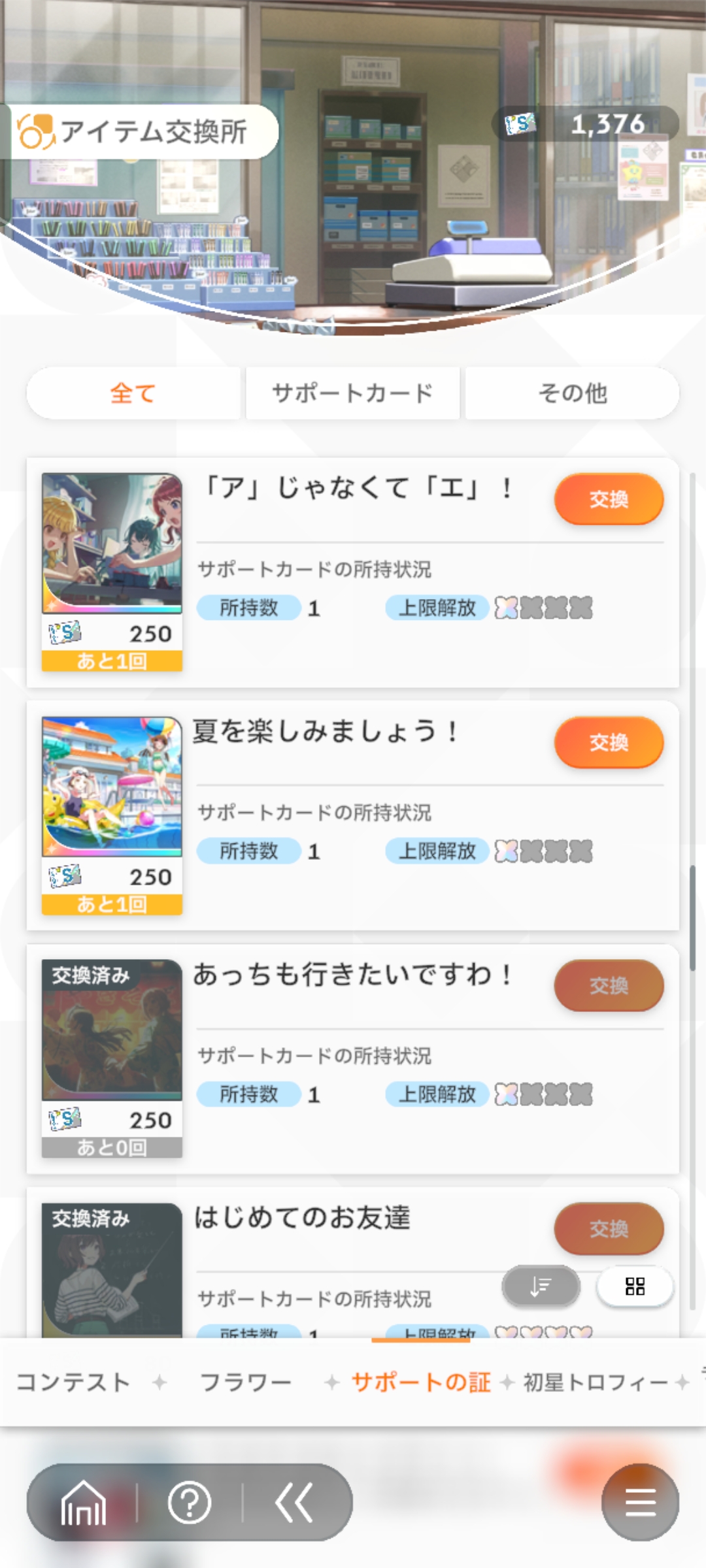Select the 全て filter tab

click(x=133, y=393)
